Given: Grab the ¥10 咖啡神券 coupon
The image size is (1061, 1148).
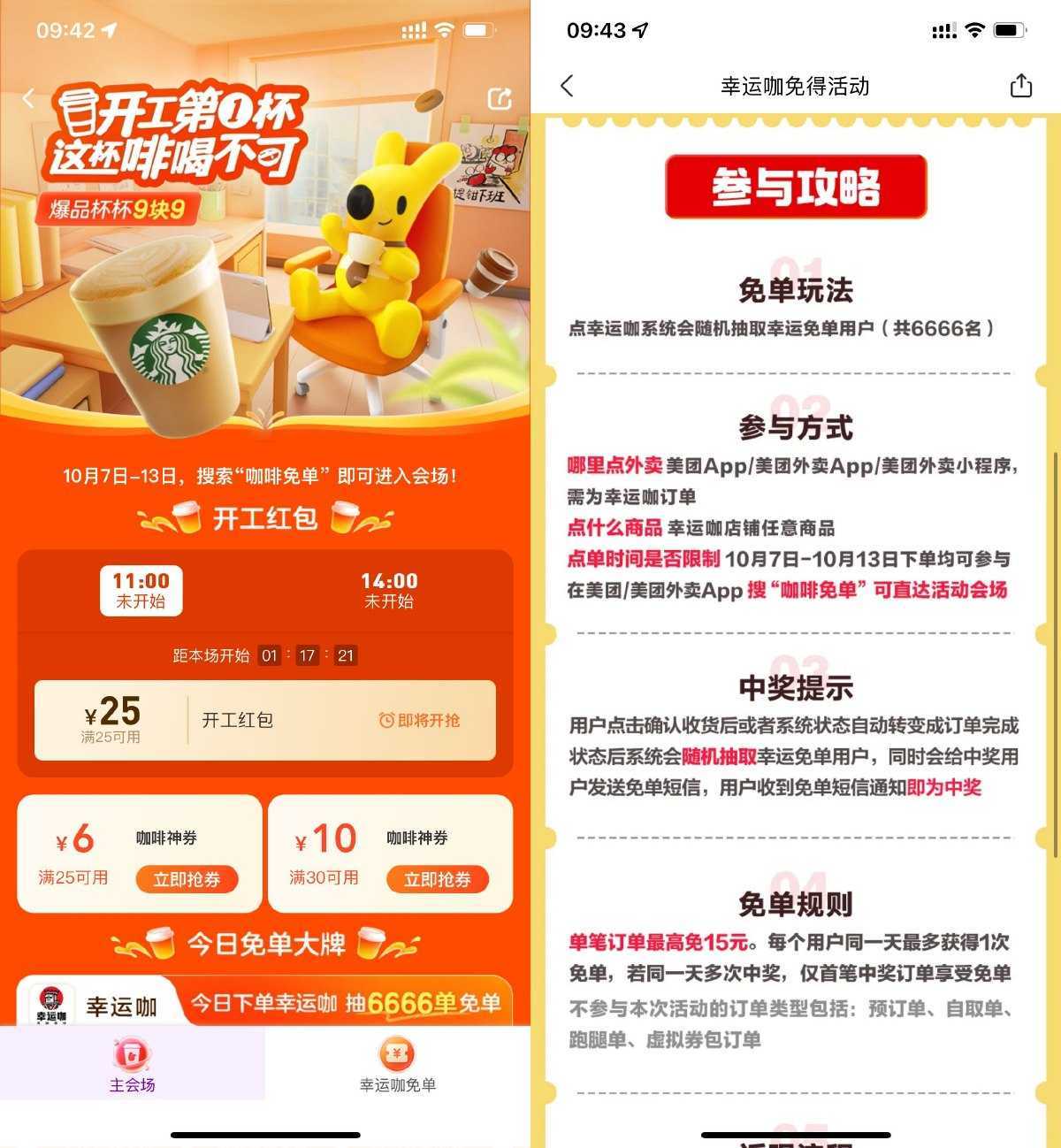Looking at the screenshot, I should [437, 879].
